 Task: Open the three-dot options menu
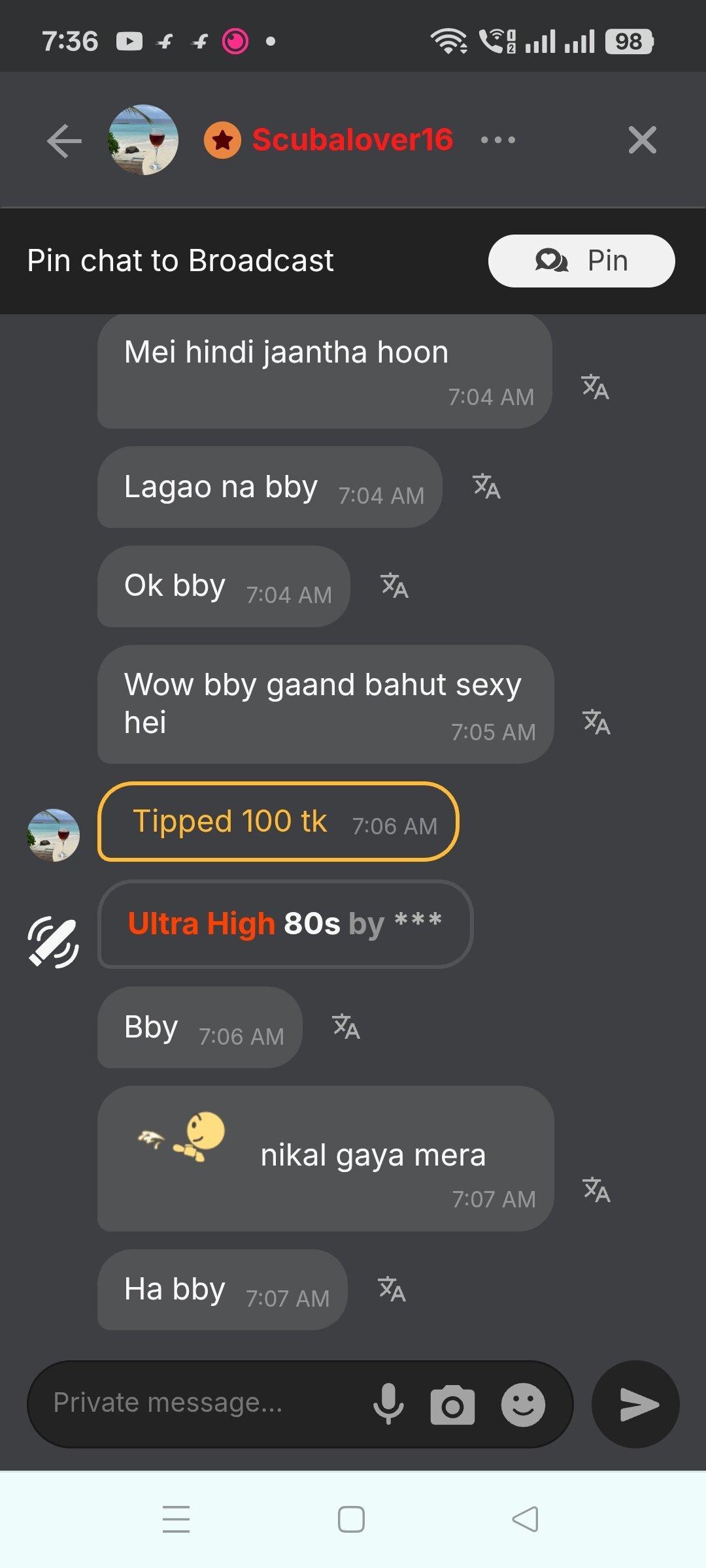click(497, 140)
